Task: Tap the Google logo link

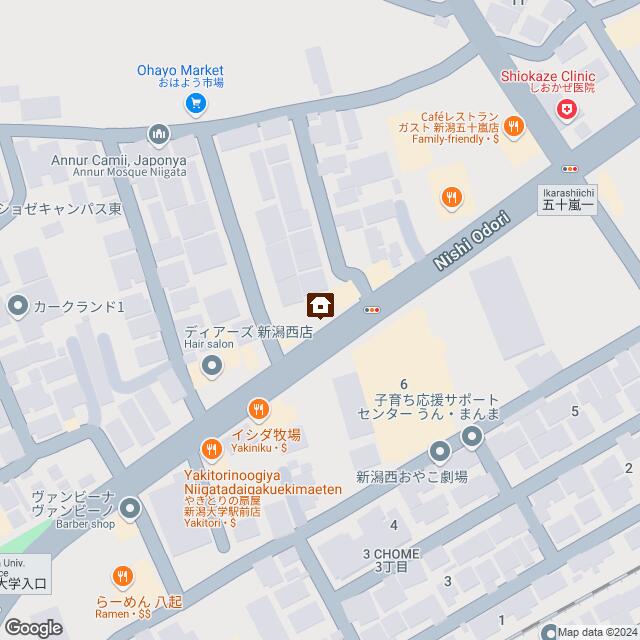Action: coord(32,627)
